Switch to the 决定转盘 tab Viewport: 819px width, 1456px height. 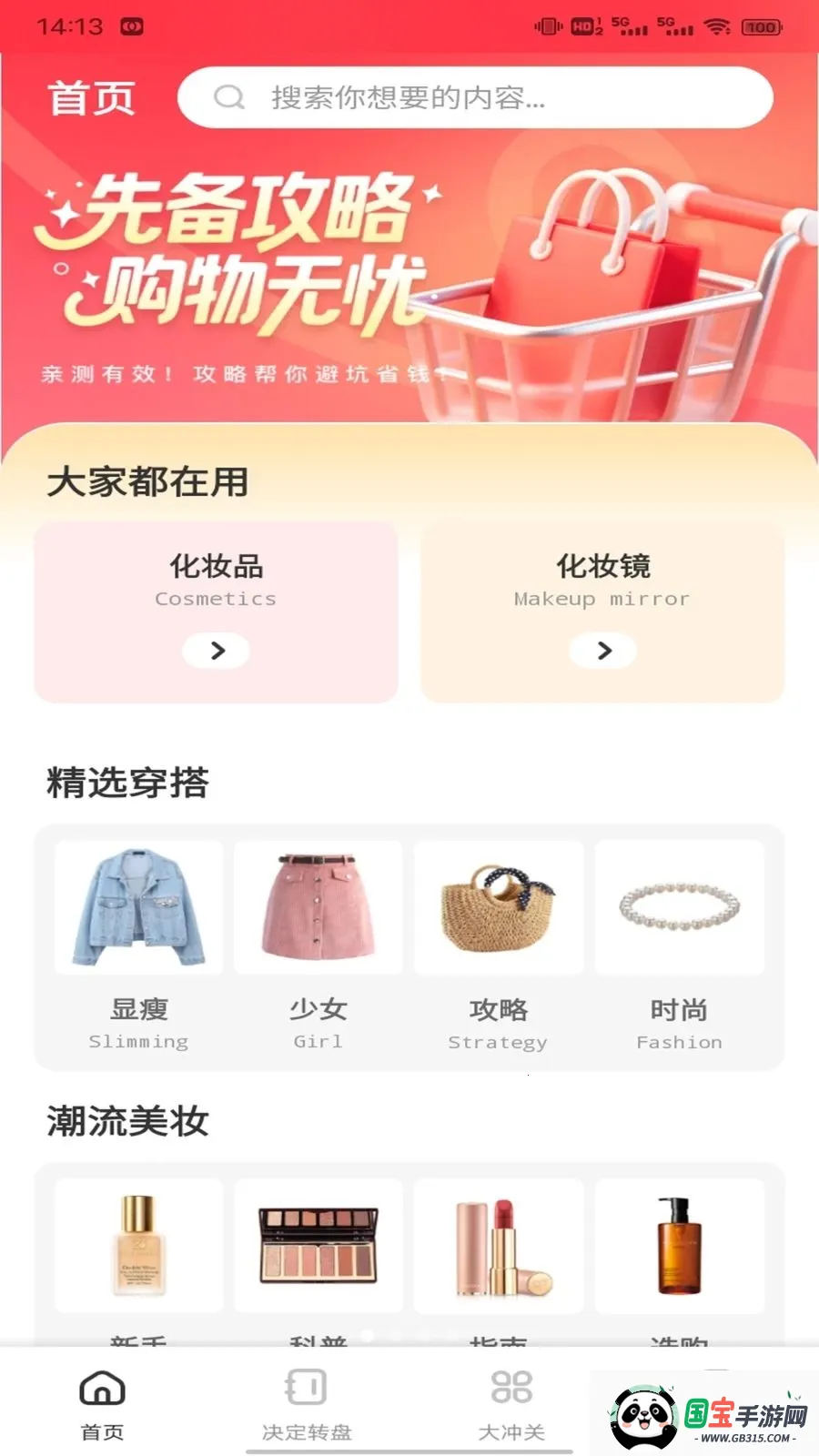(x=307, y=1405)
